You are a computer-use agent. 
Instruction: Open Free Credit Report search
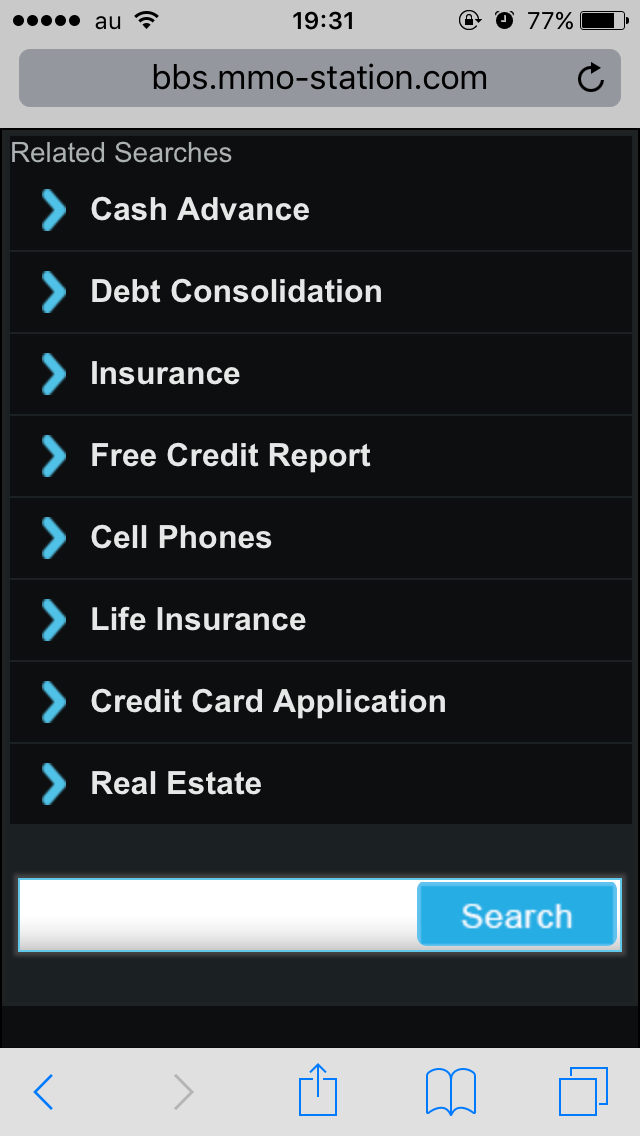(x=230, y=456)
